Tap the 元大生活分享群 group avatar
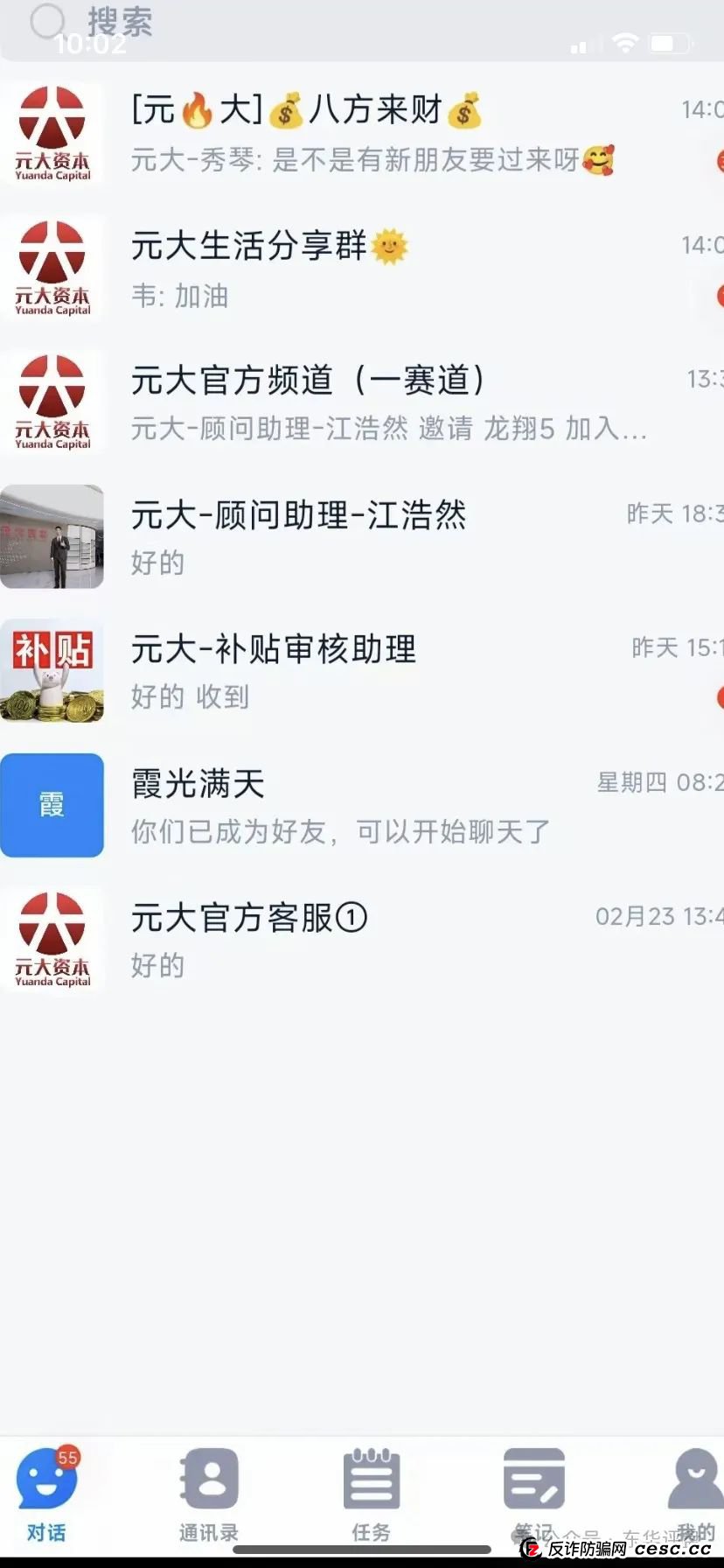This screenshot has height=1568, width=724. tap(52, 269)
